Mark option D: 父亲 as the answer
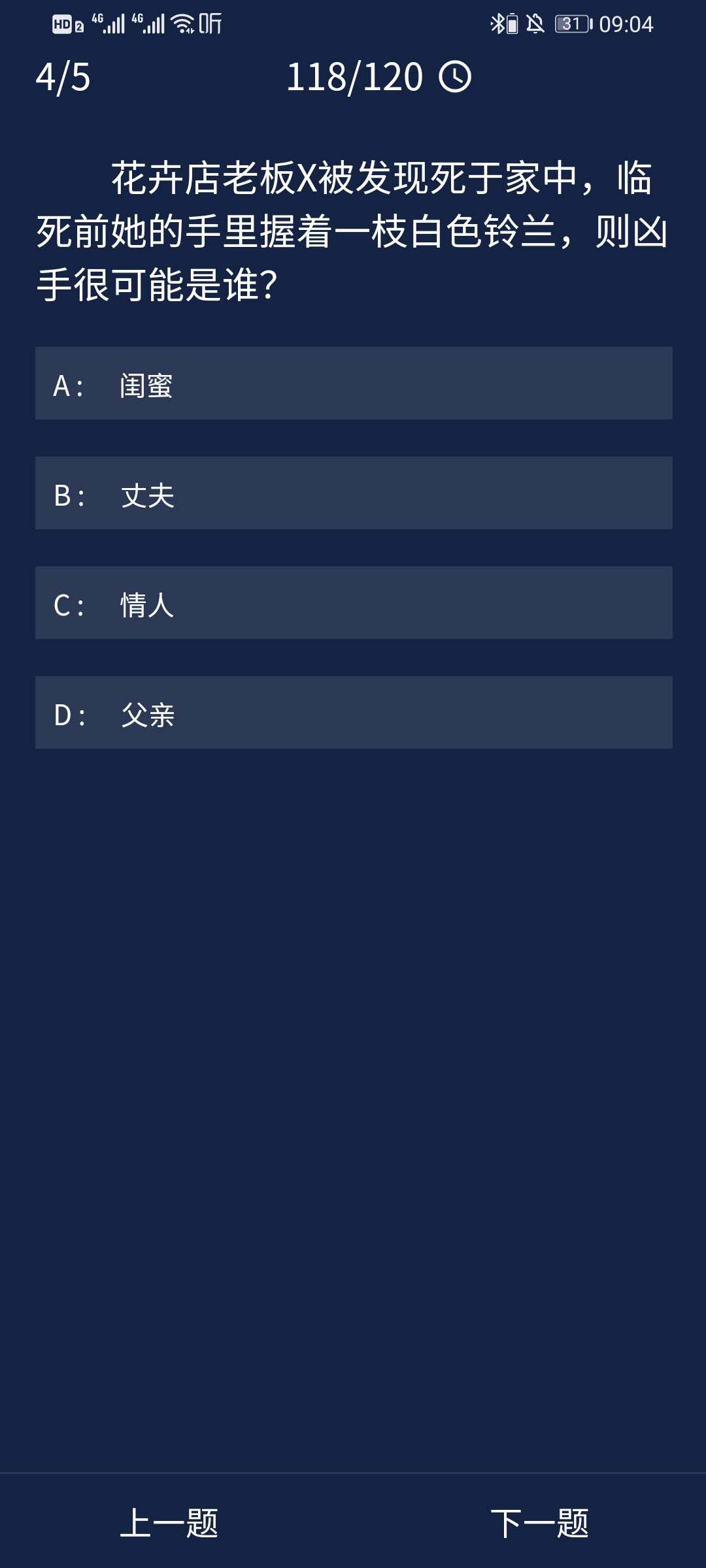 [353, 713]
